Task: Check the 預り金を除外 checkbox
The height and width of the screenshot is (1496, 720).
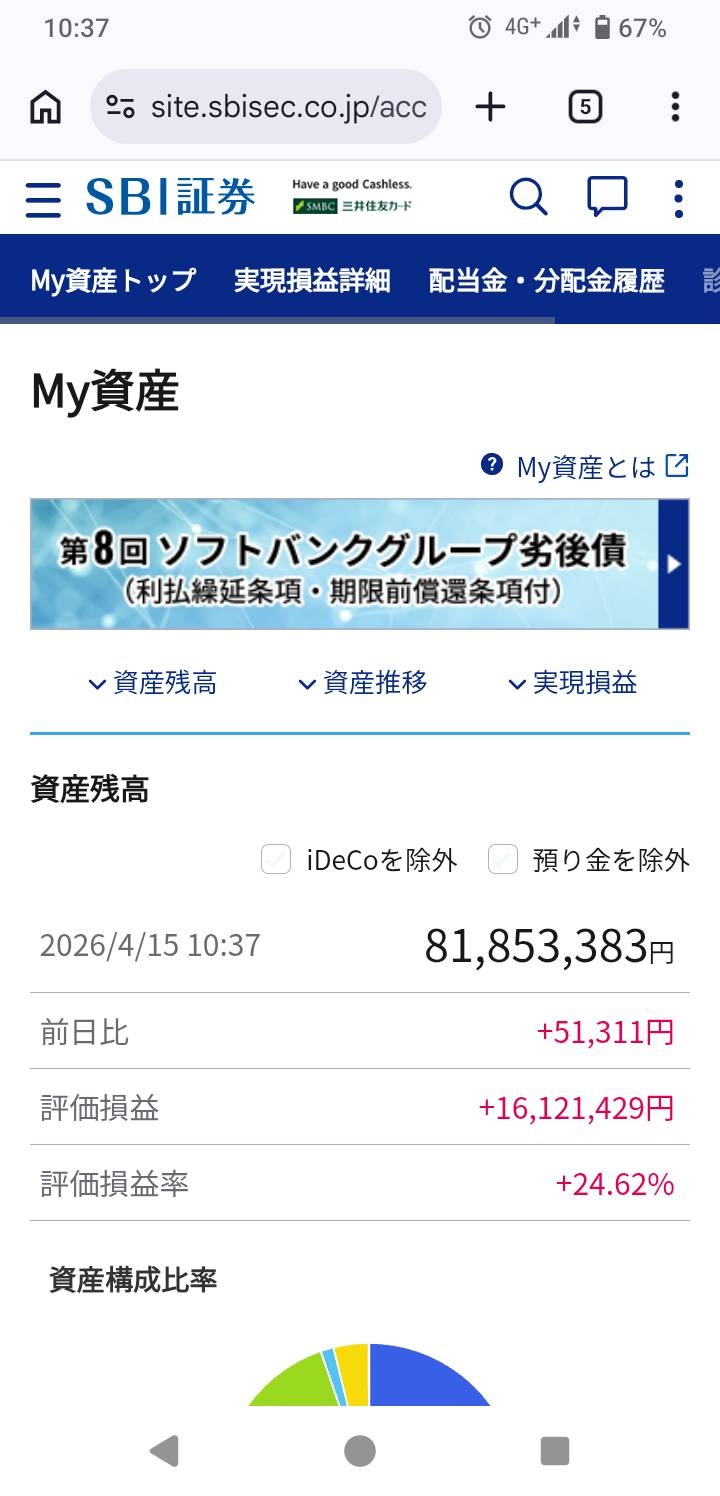Action: point(503,859)
